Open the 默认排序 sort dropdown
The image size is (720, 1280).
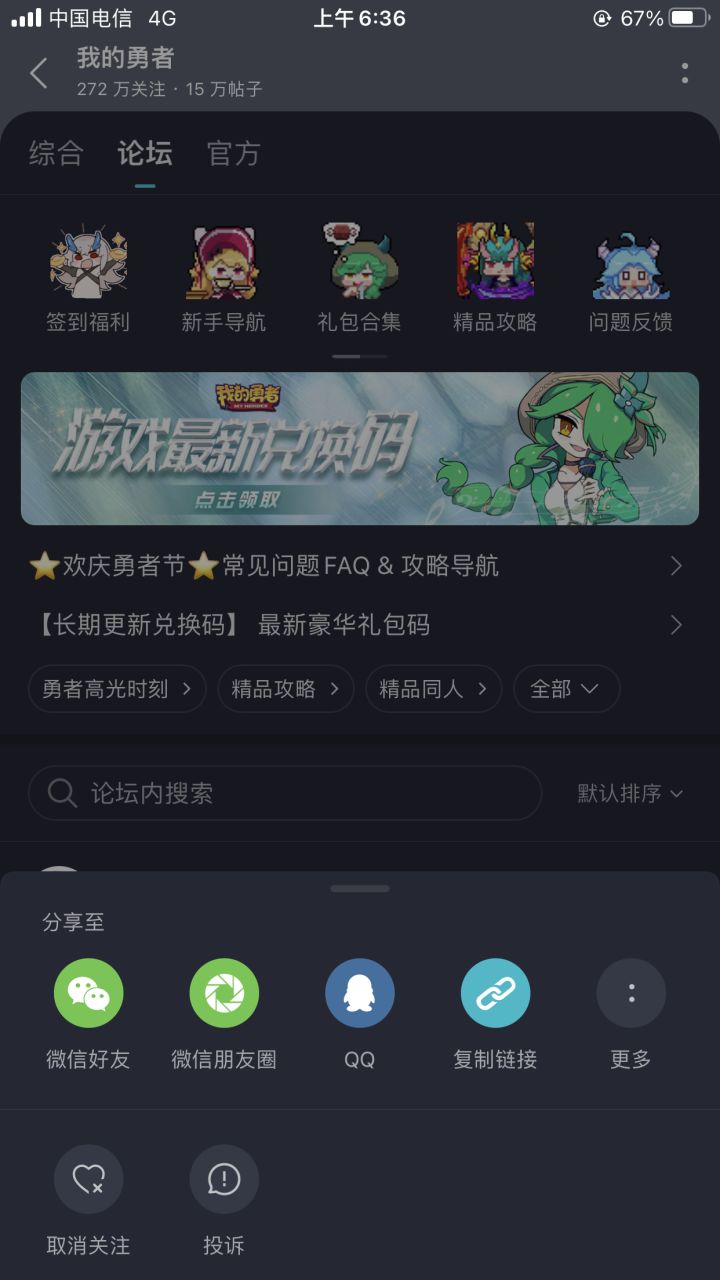point(629,793)
